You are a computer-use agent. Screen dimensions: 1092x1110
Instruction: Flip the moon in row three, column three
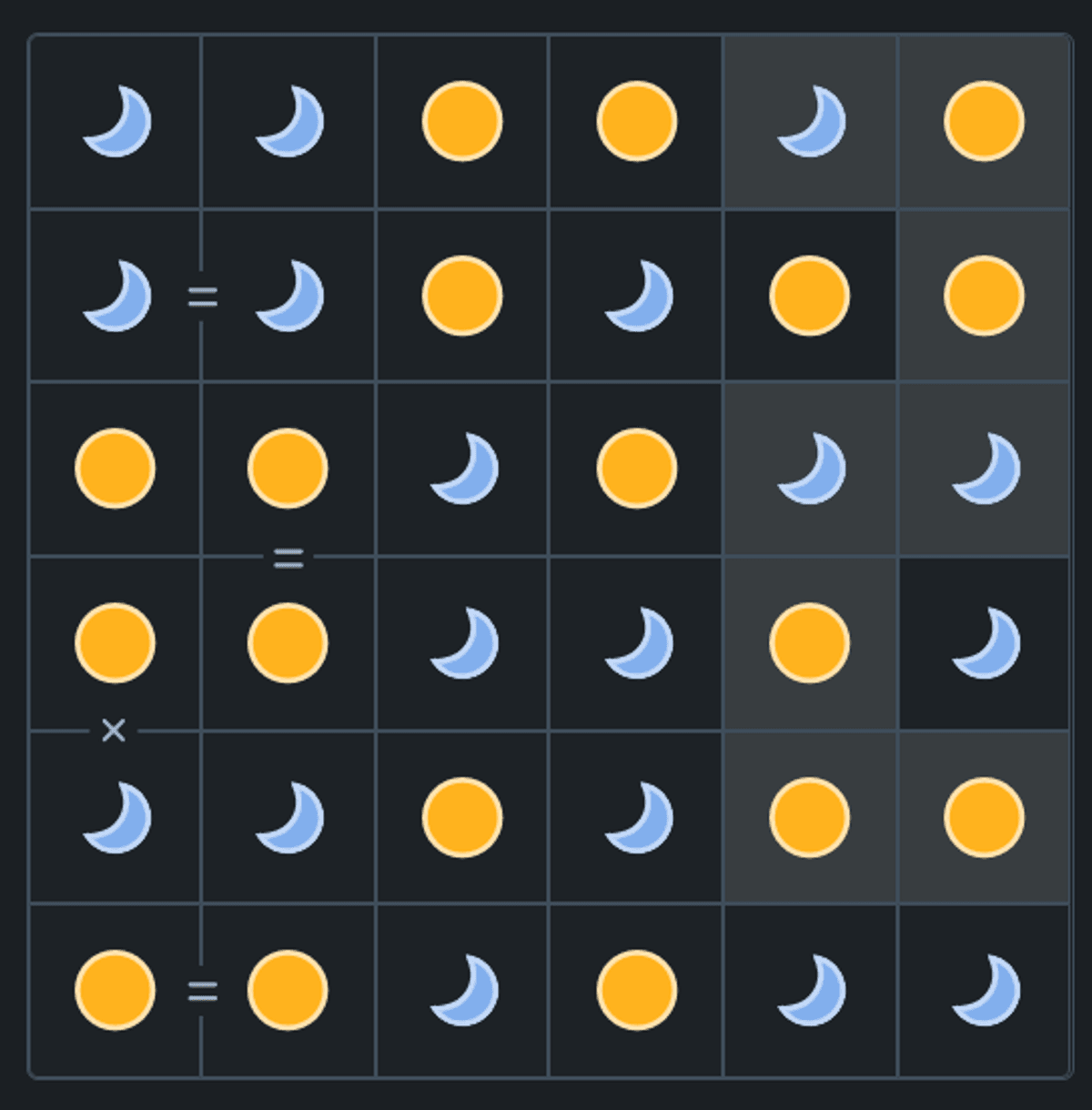462,469
